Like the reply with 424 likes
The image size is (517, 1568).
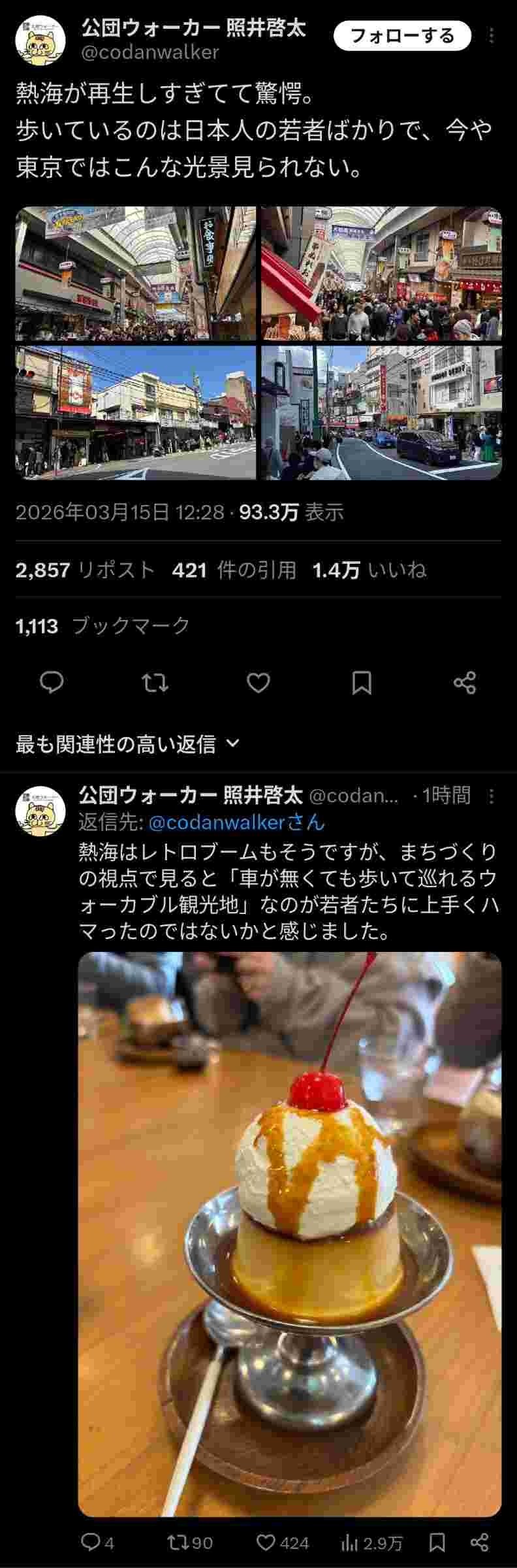pyautogui.click(x=282, y=1543)
